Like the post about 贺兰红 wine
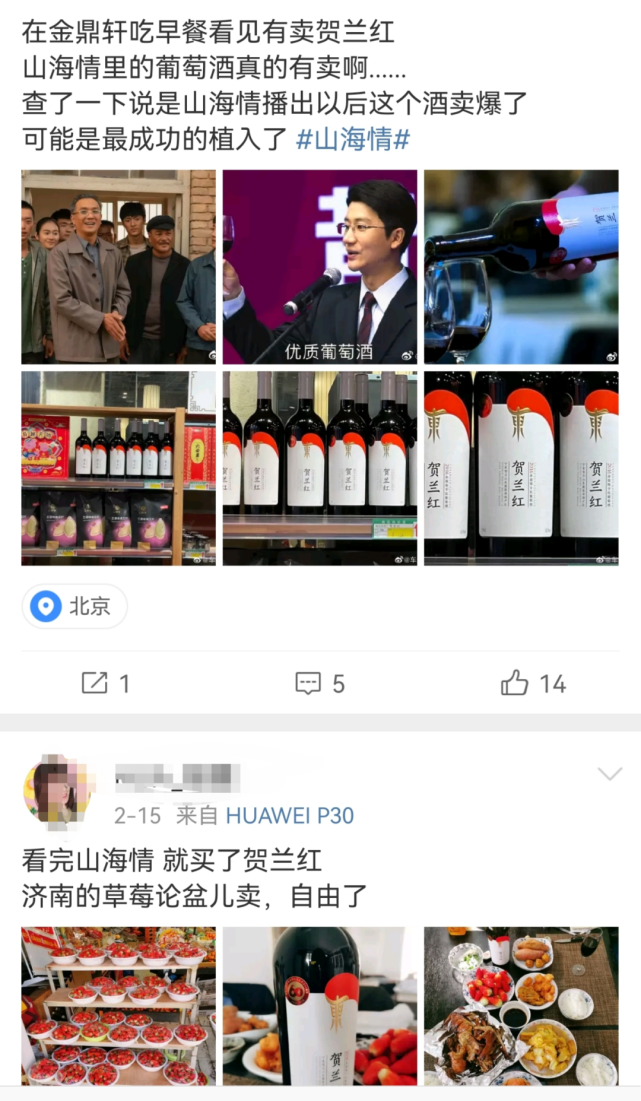 [533, 684]
